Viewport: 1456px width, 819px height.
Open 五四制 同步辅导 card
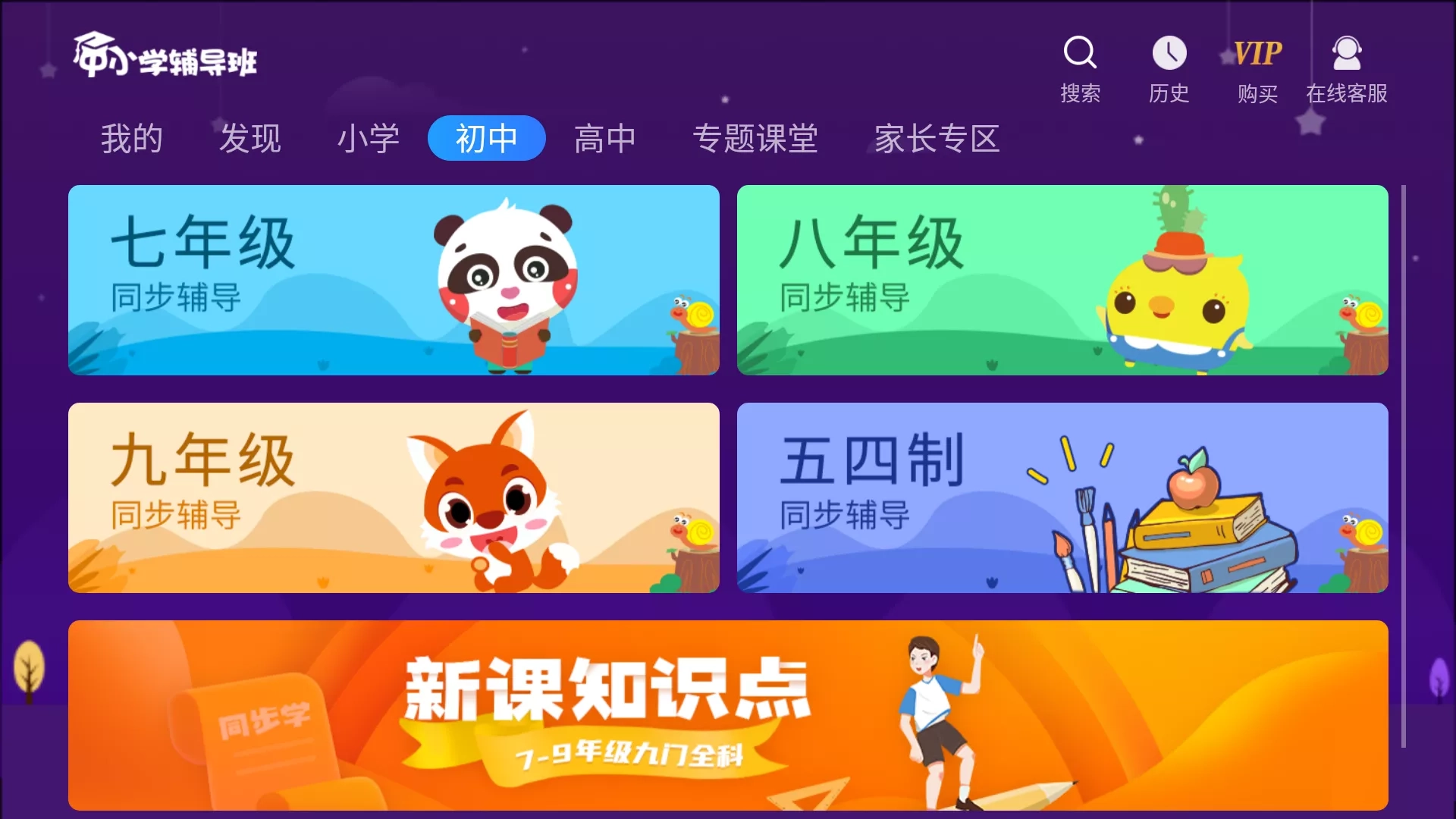click(x=1062, y=497)
